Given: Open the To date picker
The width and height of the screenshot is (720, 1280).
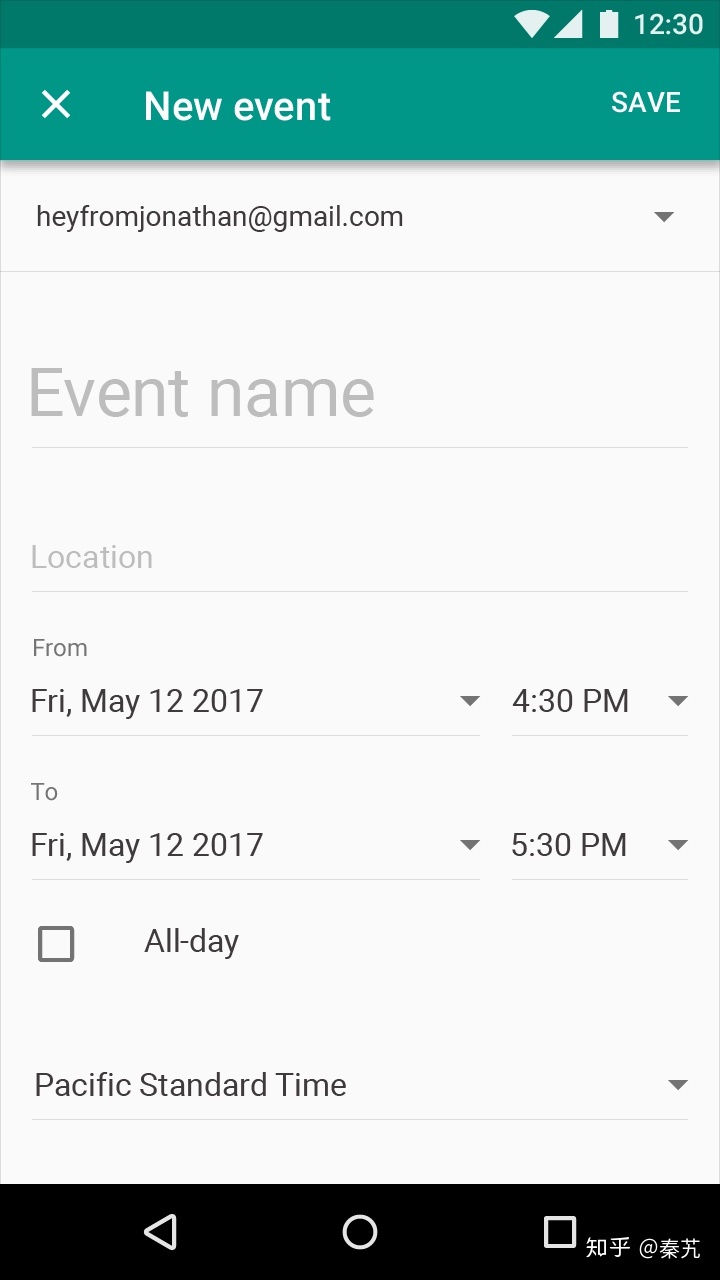Looking at the screenshot, I should point(256,846).
